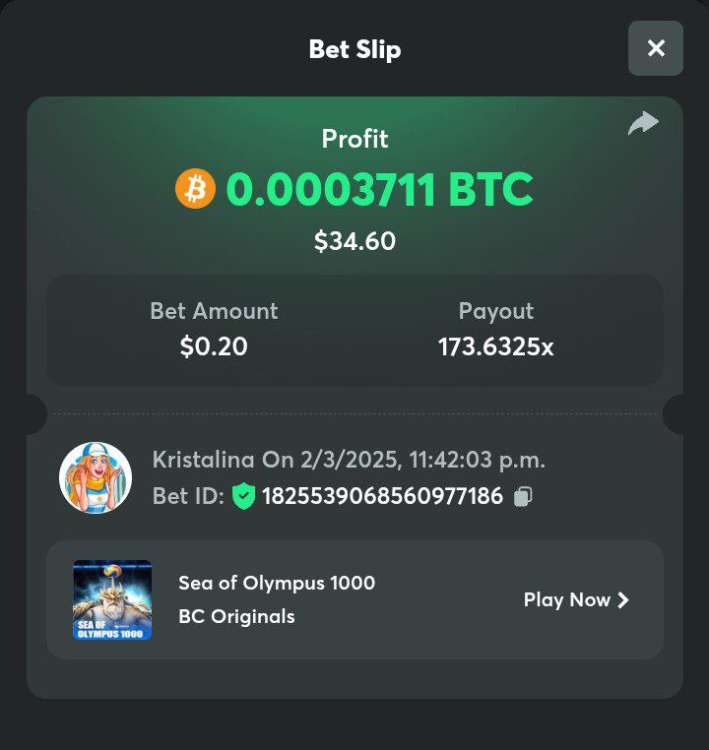Open Kristalina's profile avatar
The height and width of the screenshot is (750, 709).
point(95,478)
